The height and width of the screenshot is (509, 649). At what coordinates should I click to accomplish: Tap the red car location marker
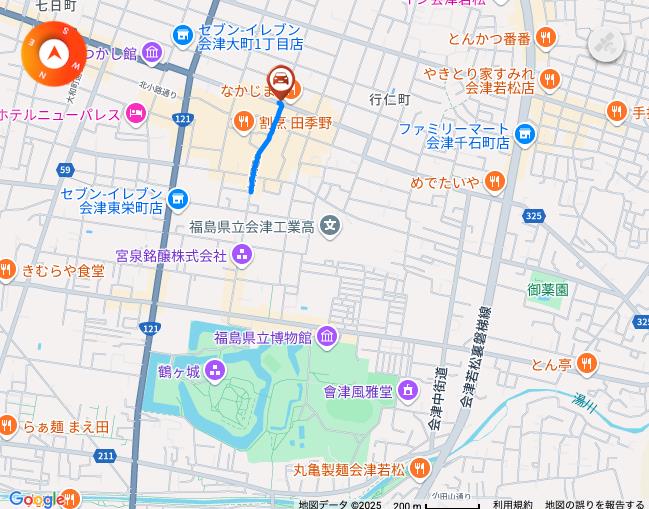281,80
